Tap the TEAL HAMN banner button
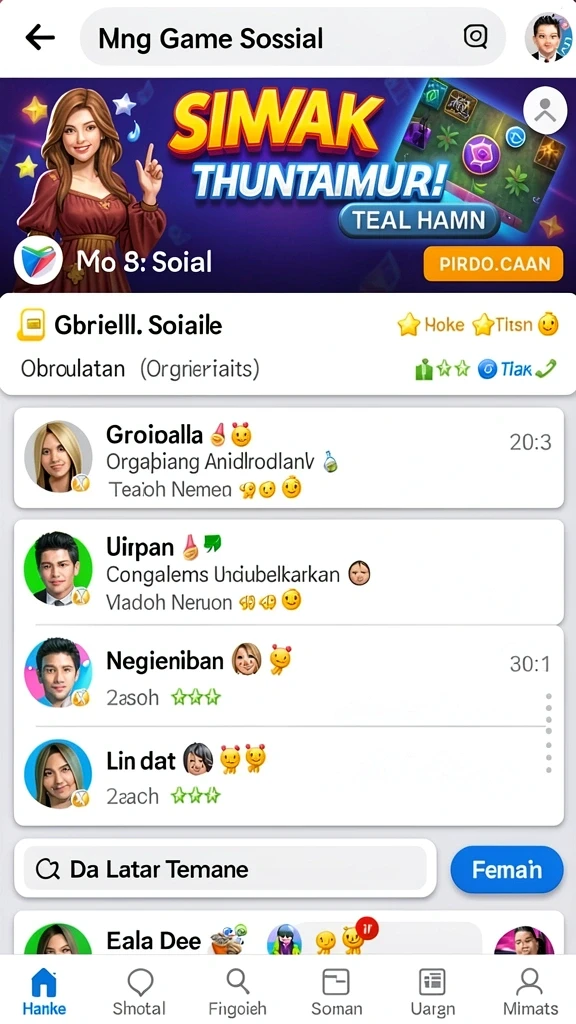This screenshot has height=1024, width=576. [419, 220]
